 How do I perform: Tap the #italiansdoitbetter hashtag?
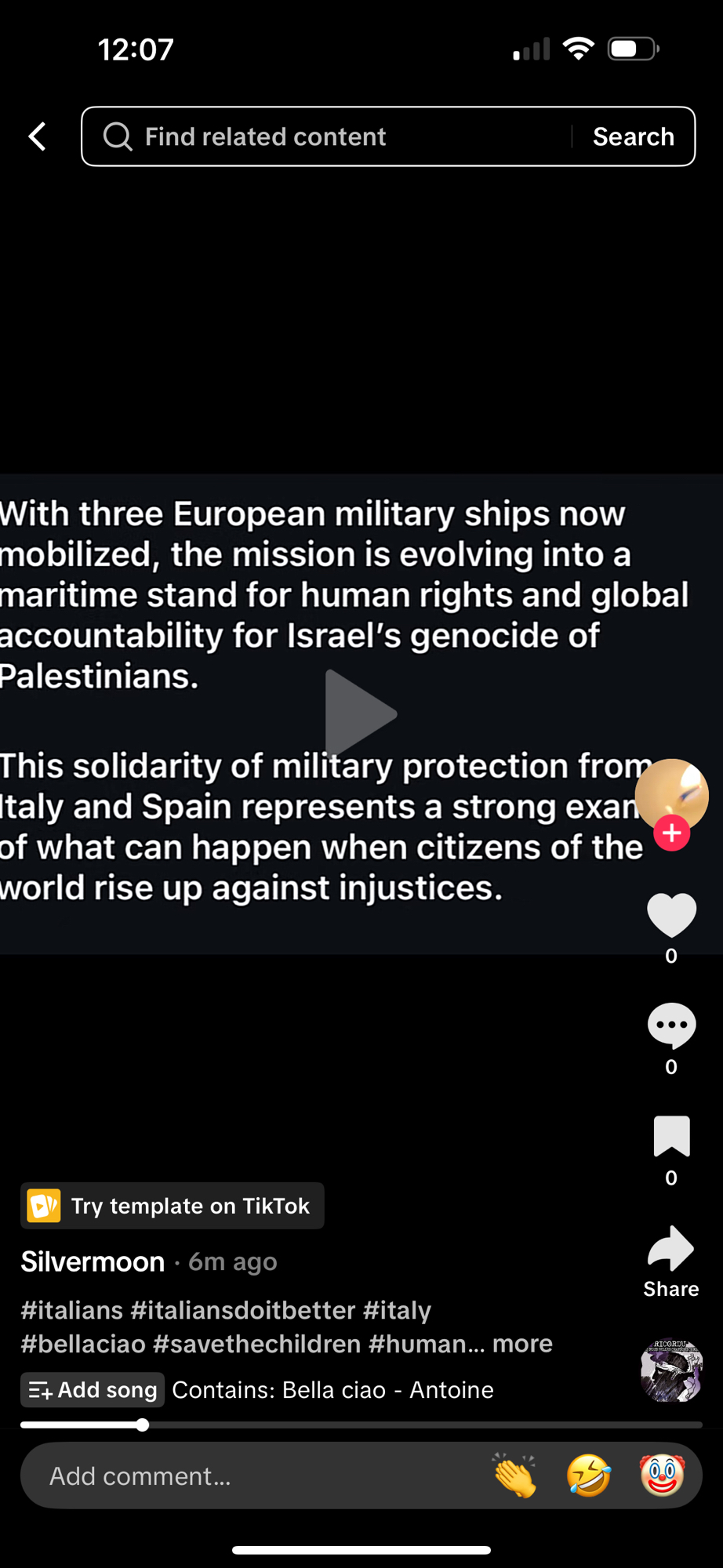[243, 1310]
